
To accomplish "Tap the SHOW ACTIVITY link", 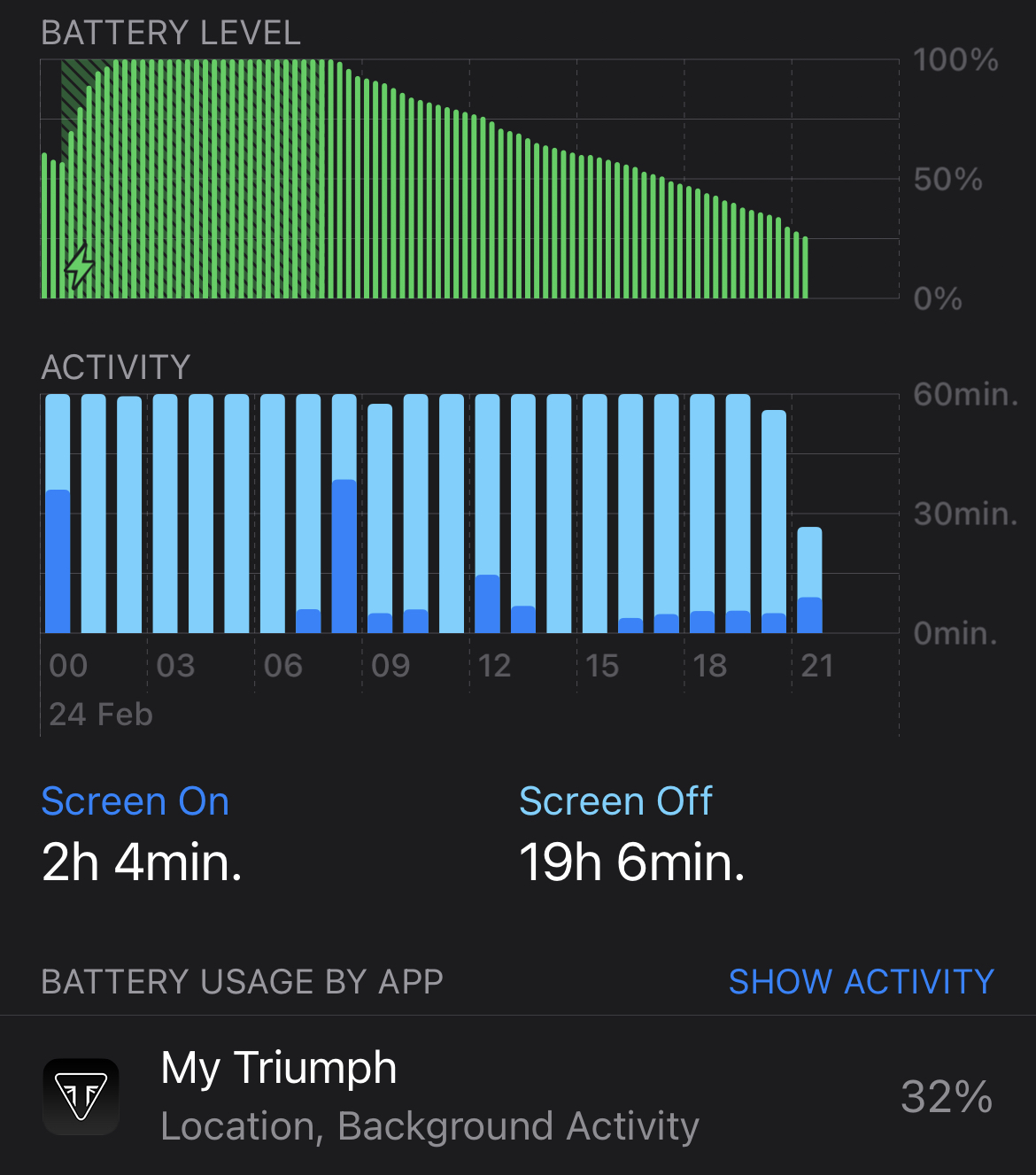I will pyautogui.click(x=861, y=981).
